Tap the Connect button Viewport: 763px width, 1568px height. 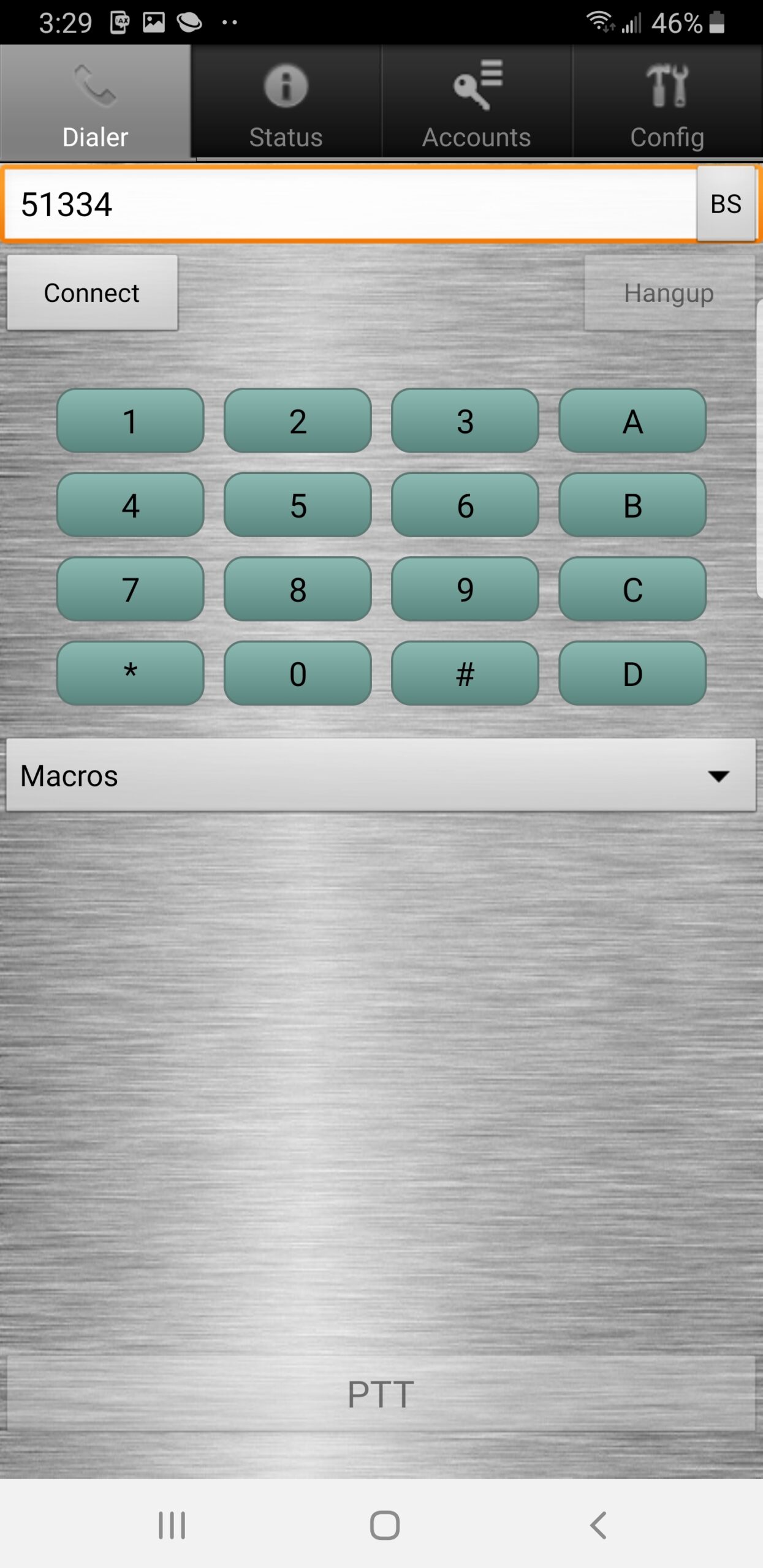92,293
